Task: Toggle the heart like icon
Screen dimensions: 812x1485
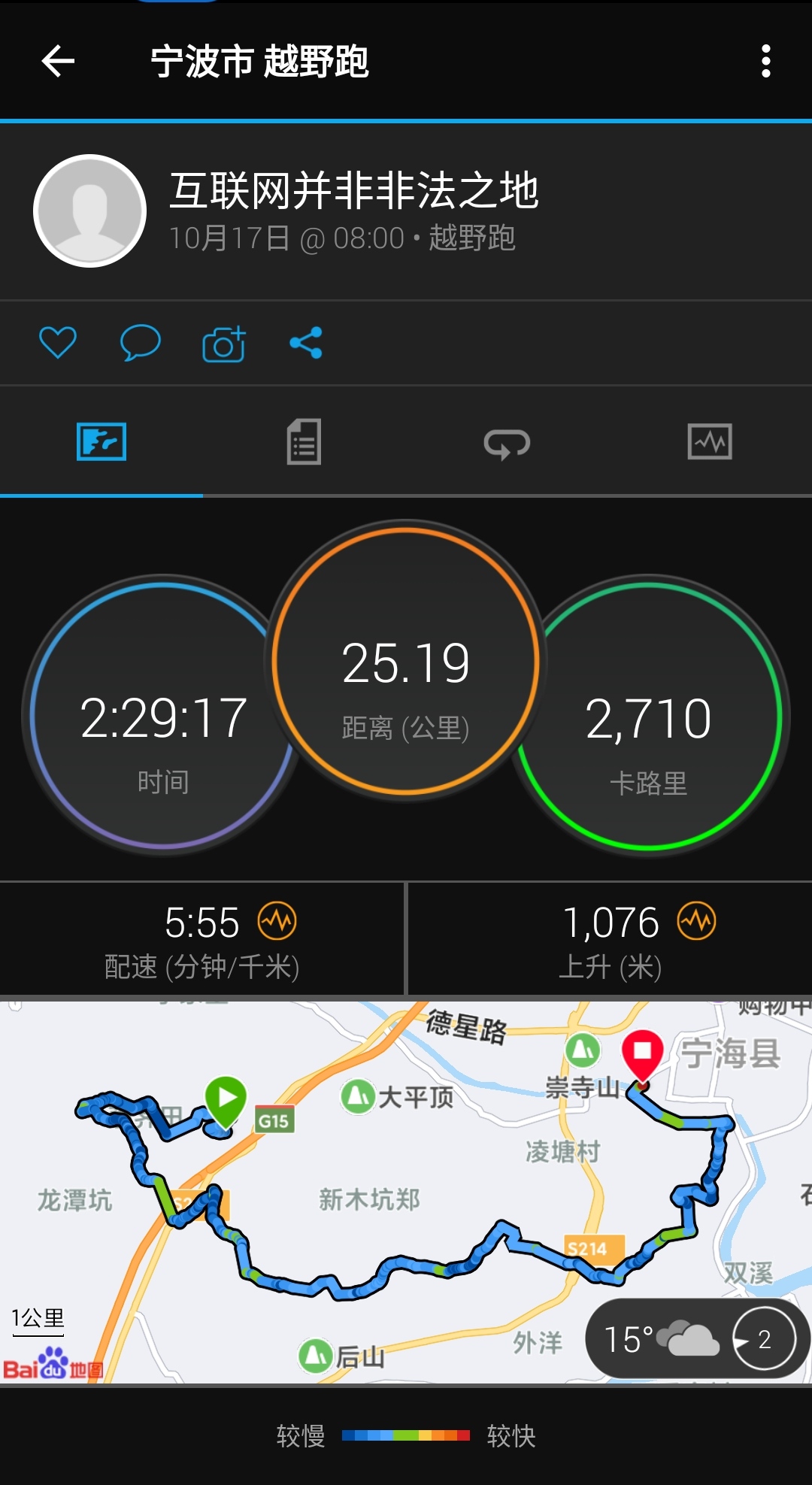Action: [x=57, y=343]
